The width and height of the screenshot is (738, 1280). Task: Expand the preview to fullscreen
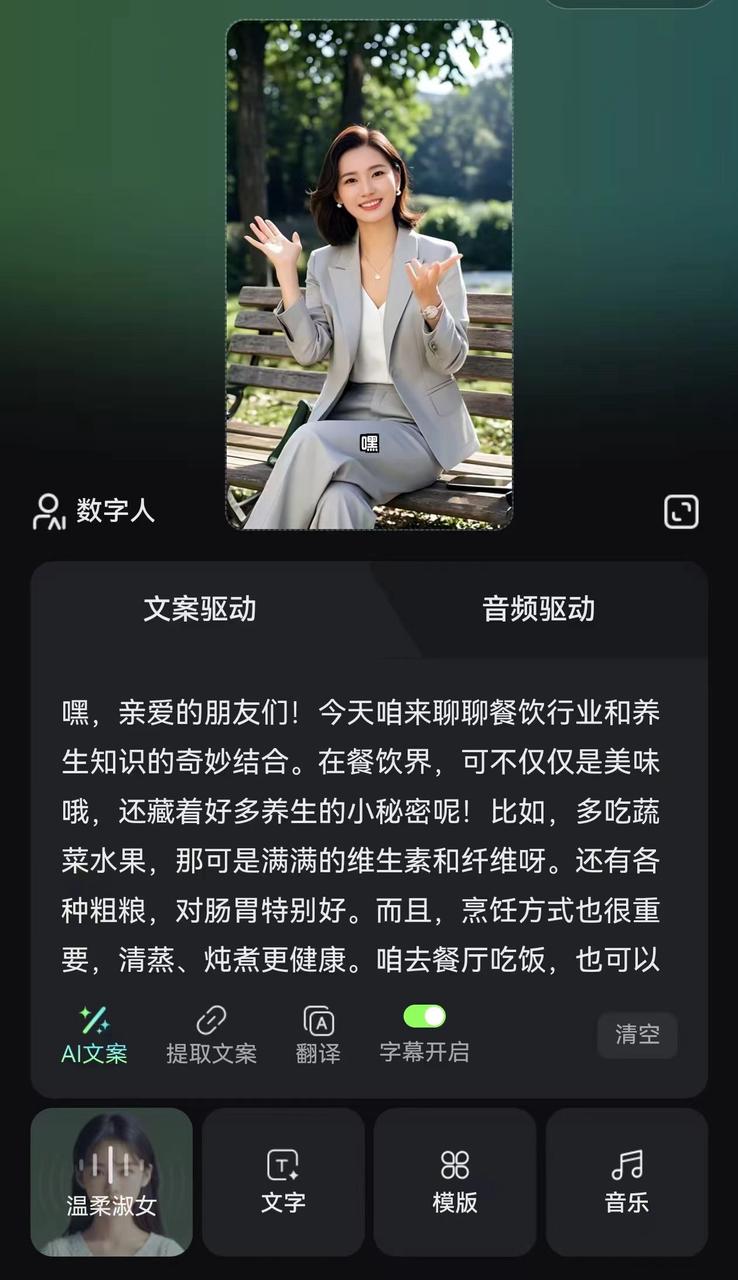(x=681, y=511)
